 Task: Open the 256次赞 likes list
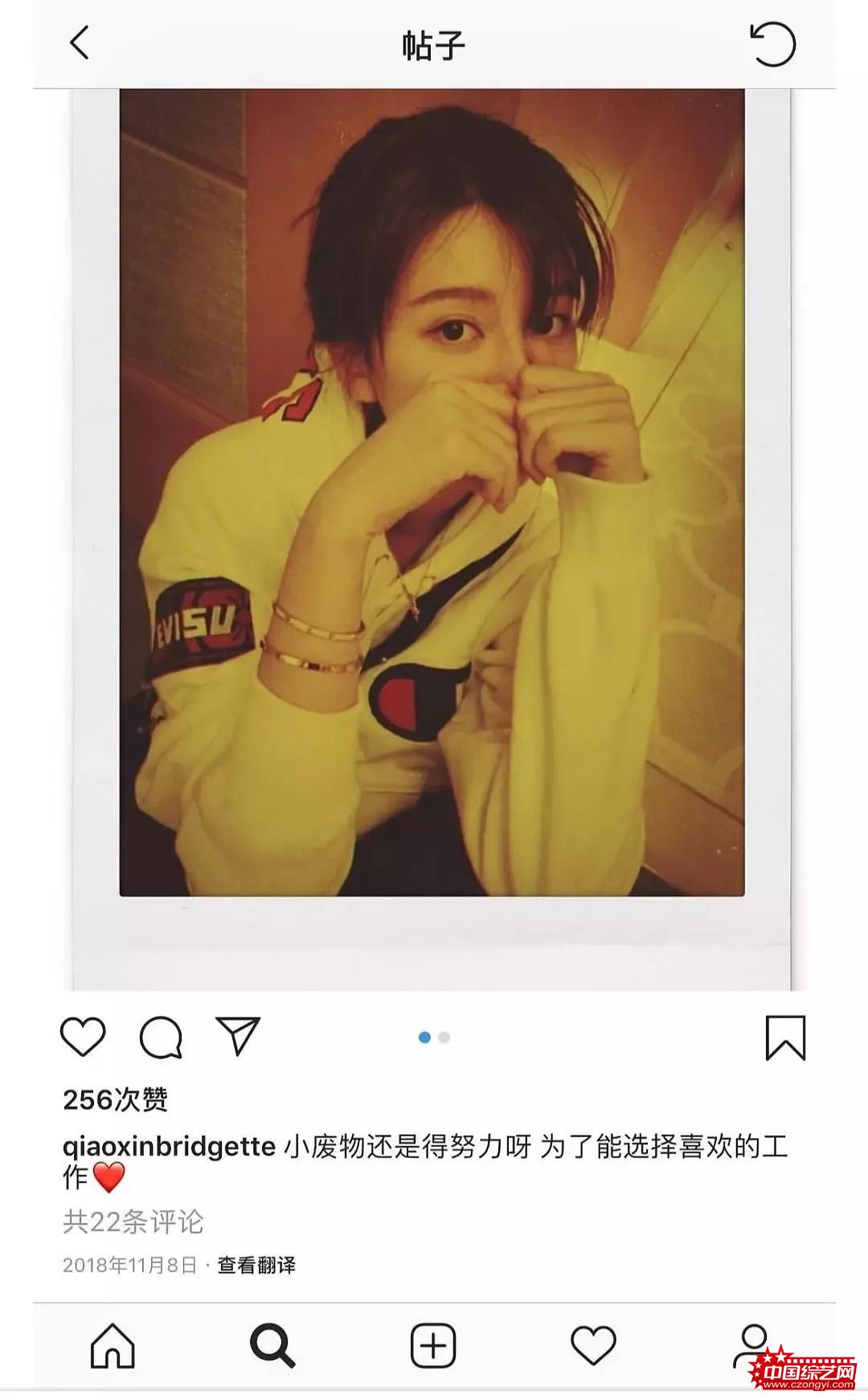pyautogui.click(x=116, y=1099)
